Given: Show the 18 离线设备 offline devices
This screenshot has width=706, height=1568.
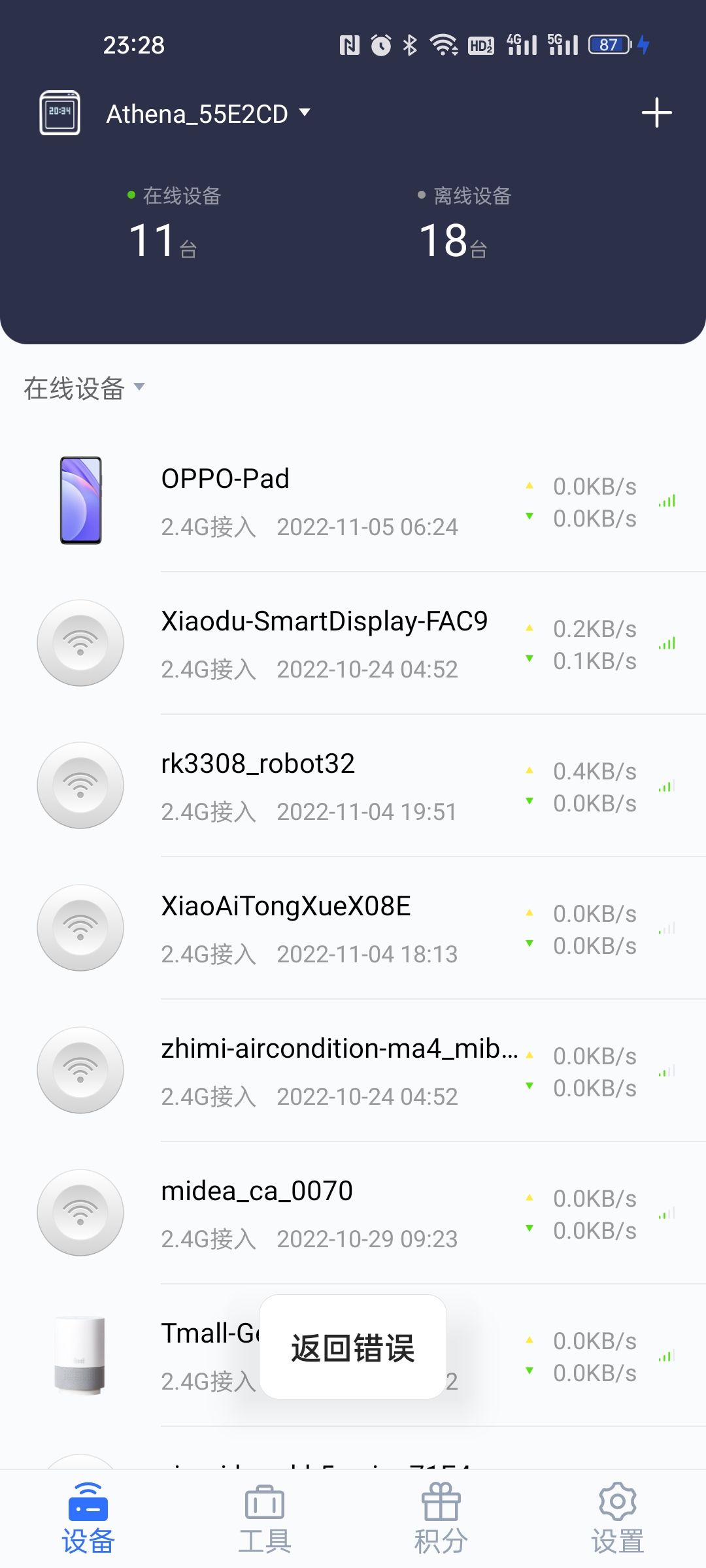Looking at the screenshot, I should pyautogui.click(x=465, y=224).
